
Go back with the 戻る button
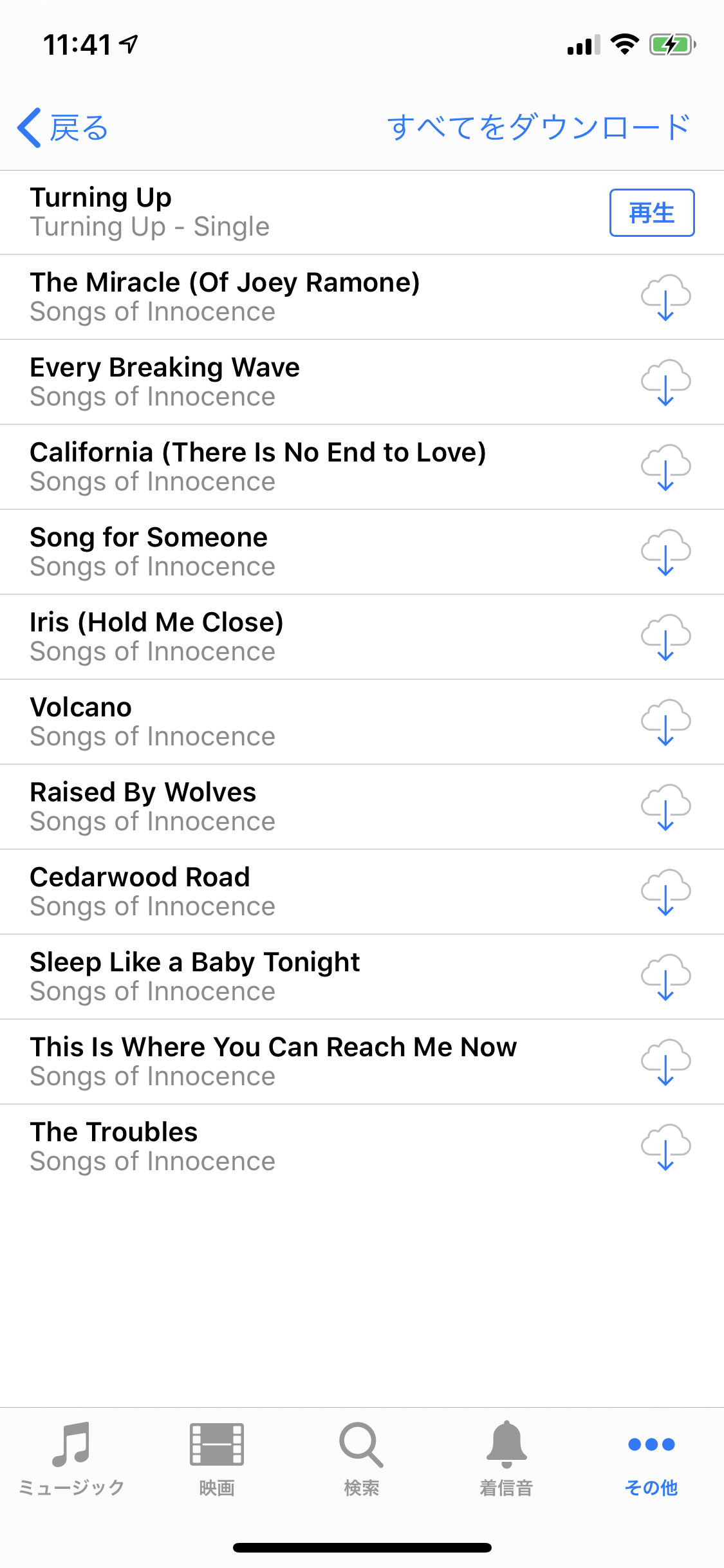coord(63,127)
